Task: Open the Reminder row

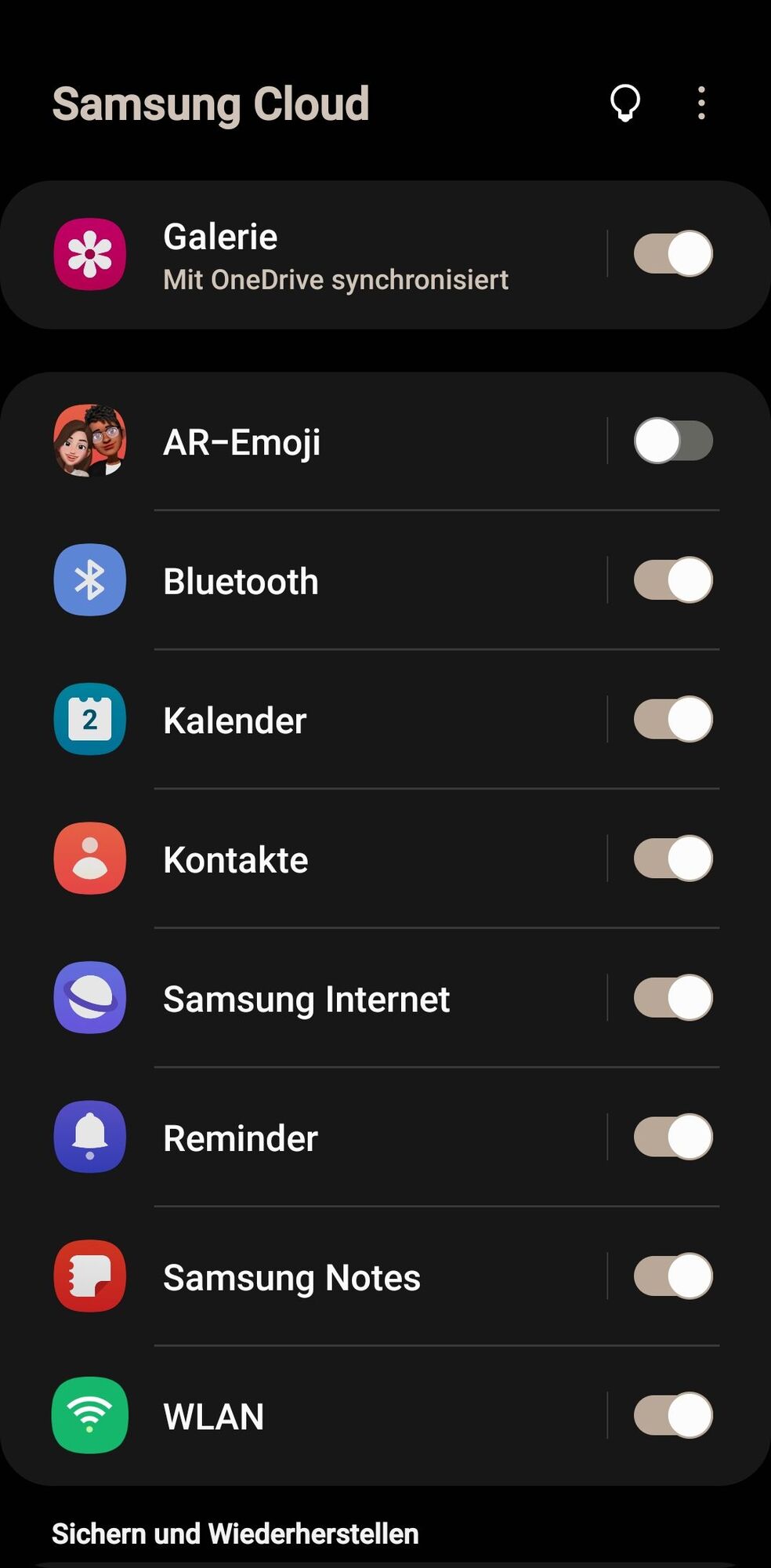Action: click(313, 1138)
